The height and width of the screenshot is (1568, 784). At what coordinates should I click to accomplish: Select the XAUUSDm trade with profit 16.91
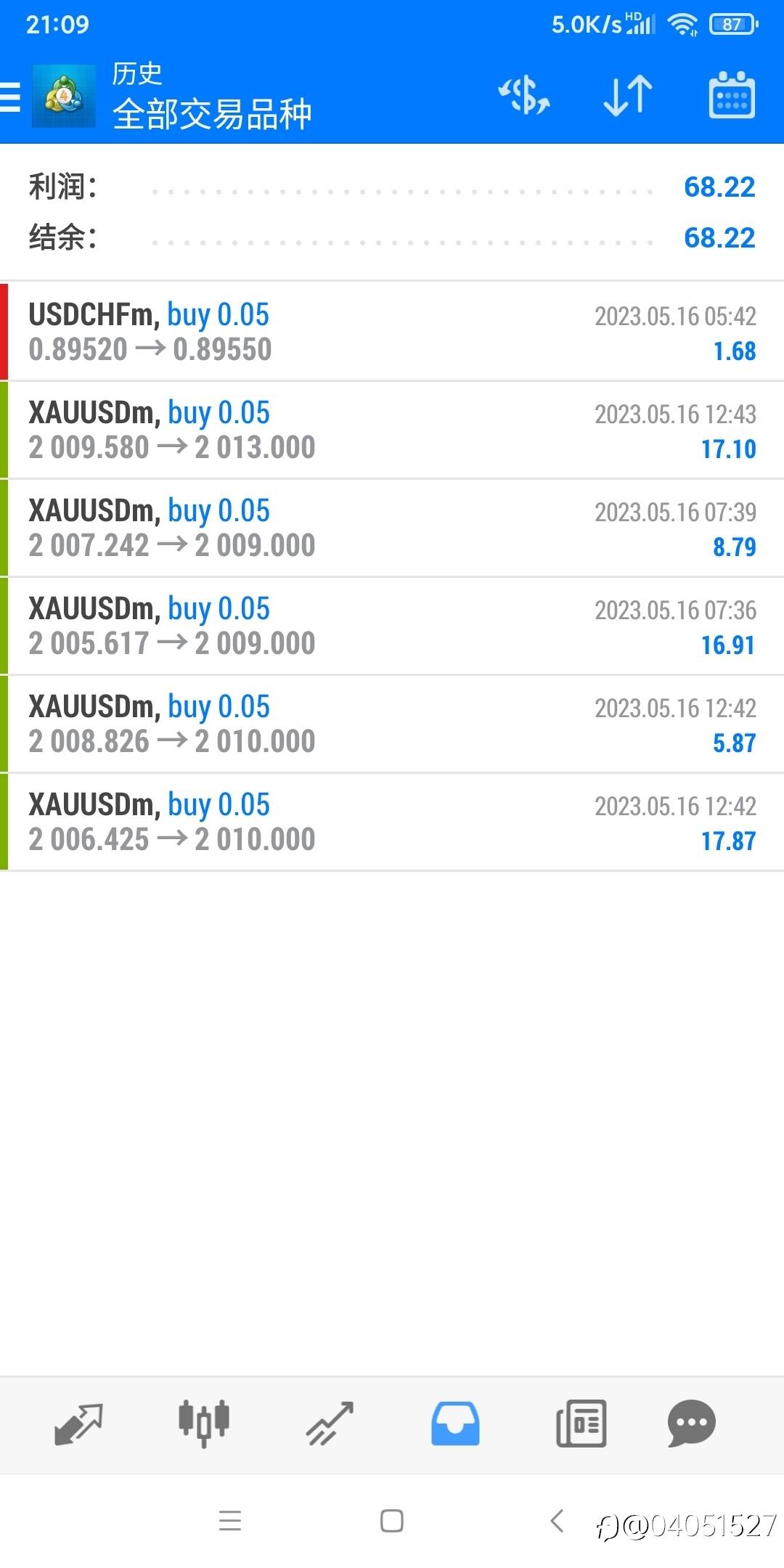coord(392,626)
